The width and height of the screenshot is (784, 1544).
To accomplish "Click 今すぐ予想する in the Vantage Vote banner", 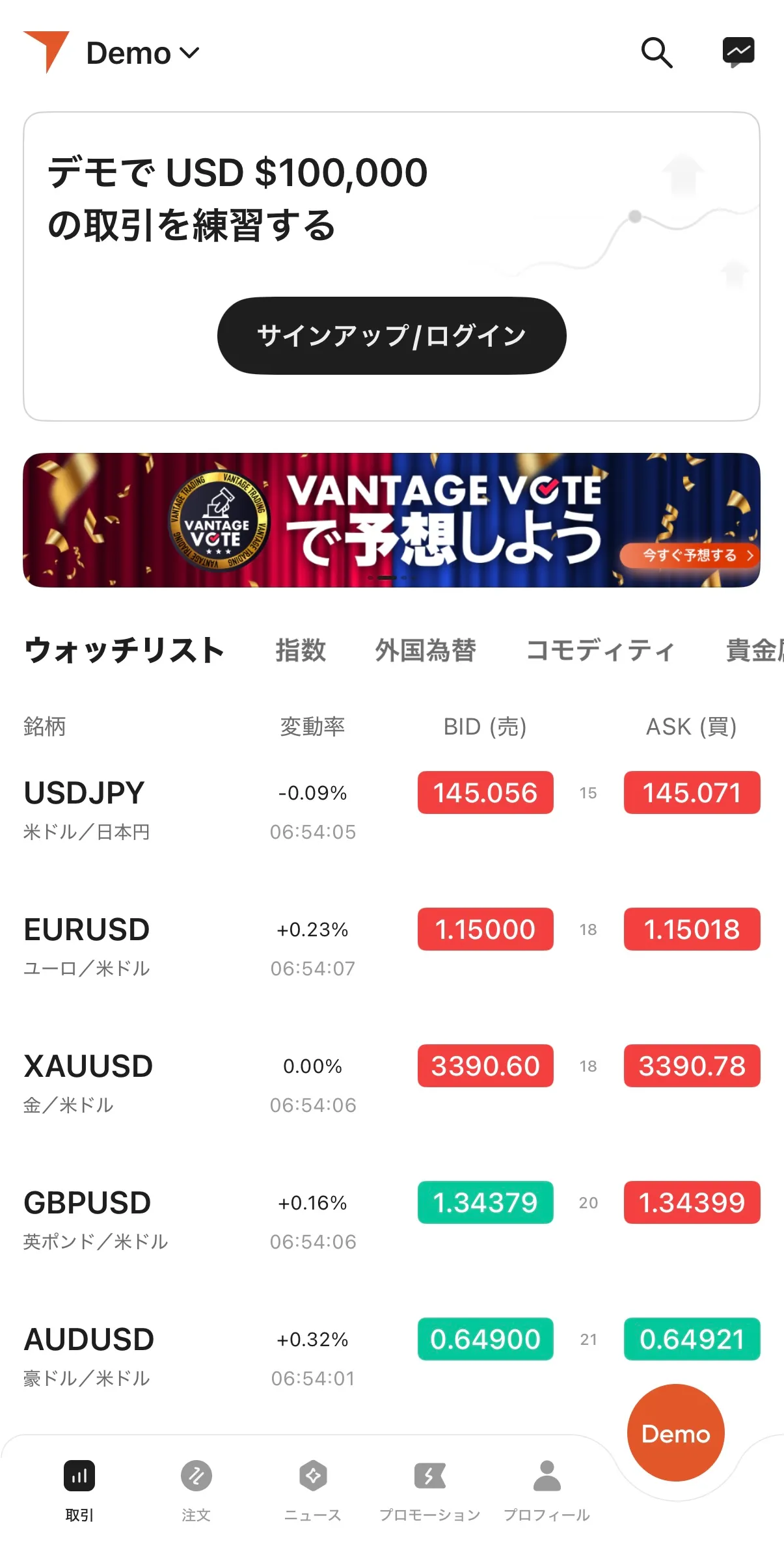I will tap(690, 556).
